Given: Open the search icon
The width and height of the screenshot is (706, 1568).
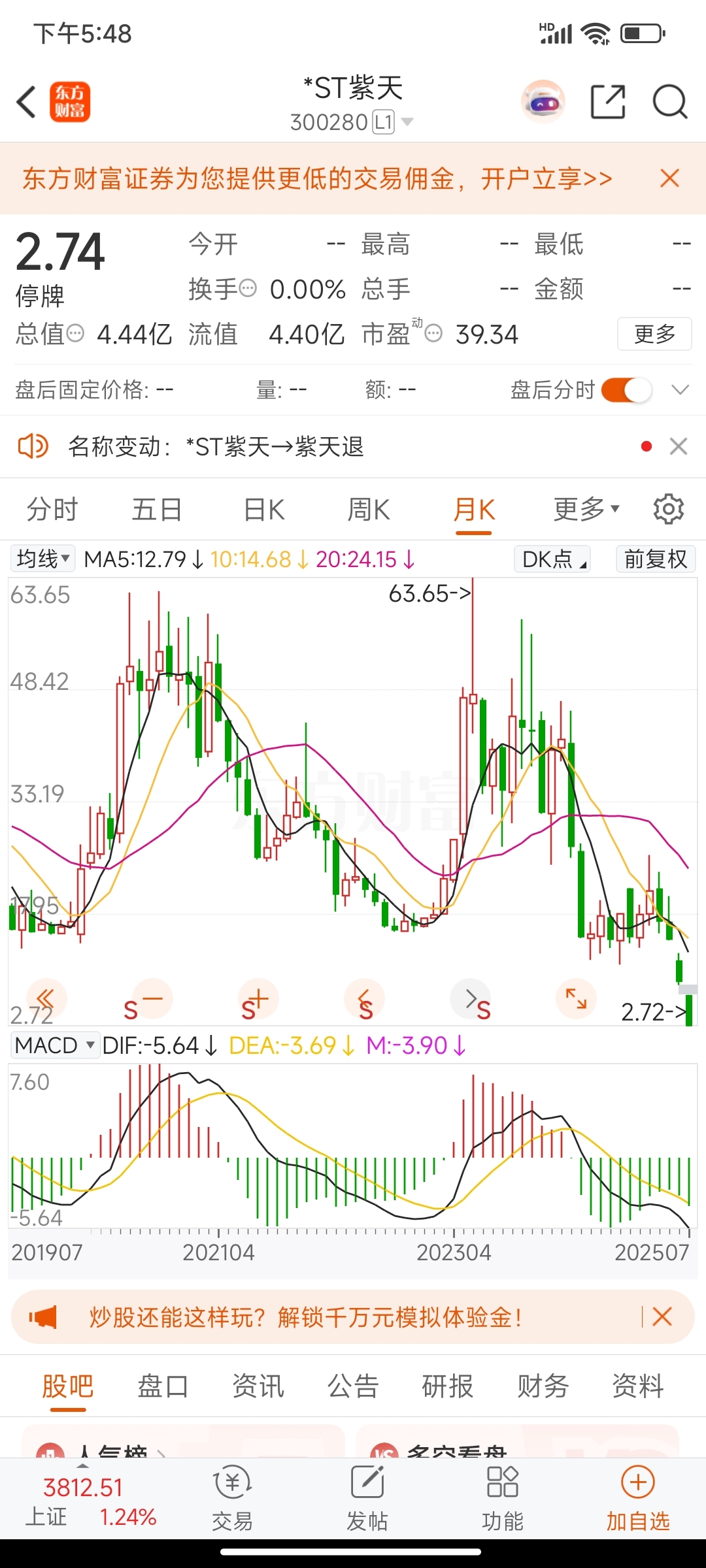Looking at the screenshot, I should (x=670, y=103).
